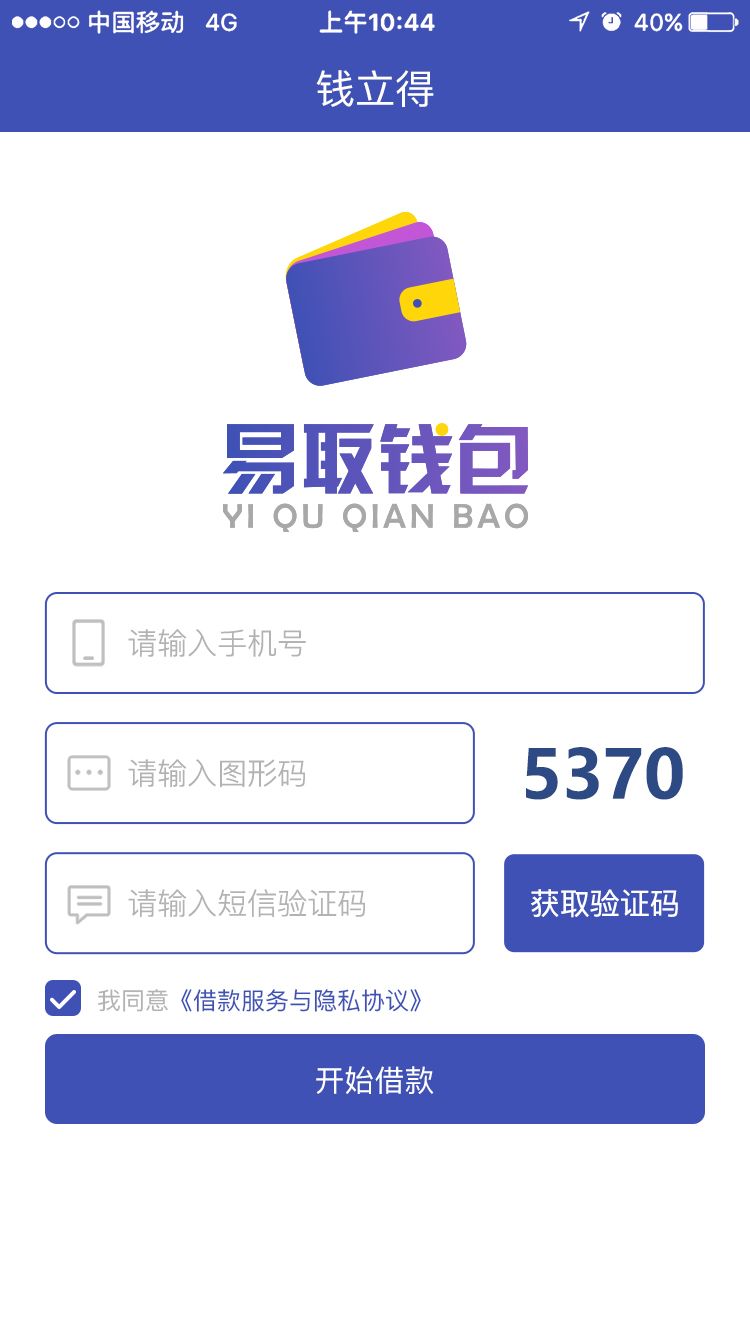Refresh the 5370 captcha image

(x=604, y=774)
